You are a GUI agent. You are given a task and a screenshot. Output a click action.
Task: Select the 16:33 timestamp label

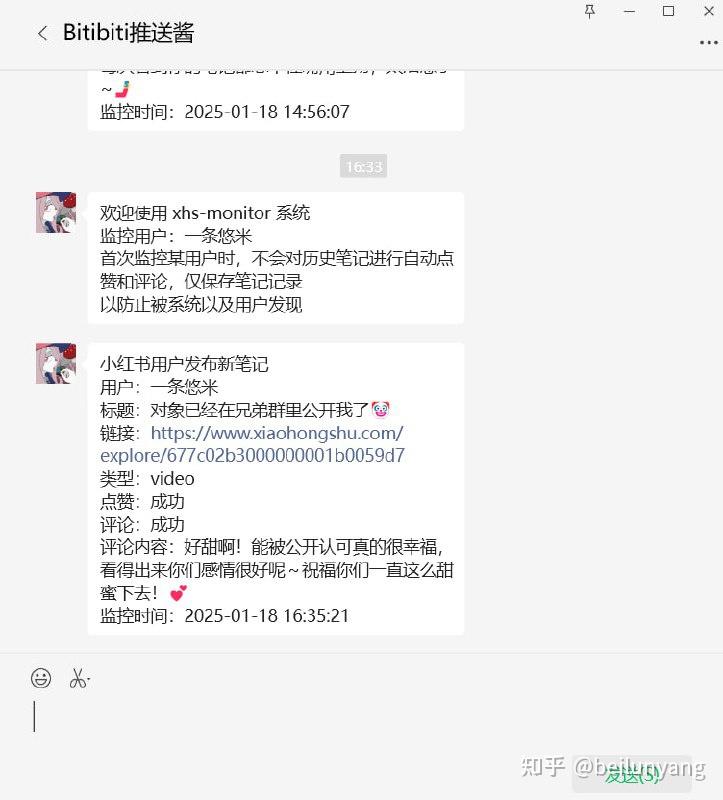[363, 166]
